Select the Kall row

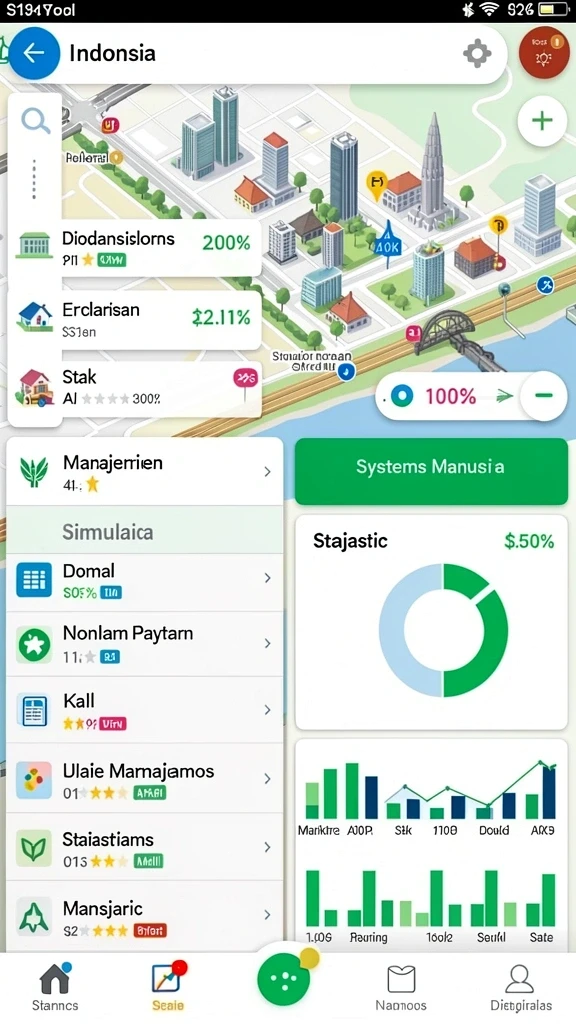[x=145, y=711]
